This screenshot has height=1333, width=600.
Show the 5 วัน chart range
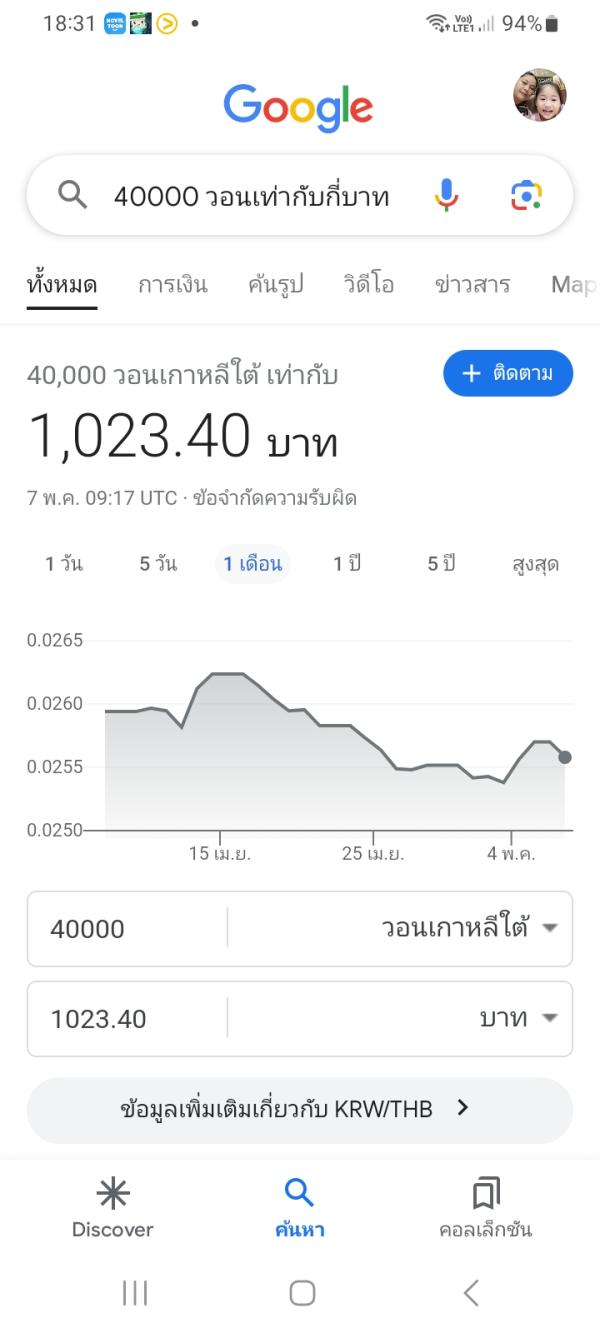[158, 564]
